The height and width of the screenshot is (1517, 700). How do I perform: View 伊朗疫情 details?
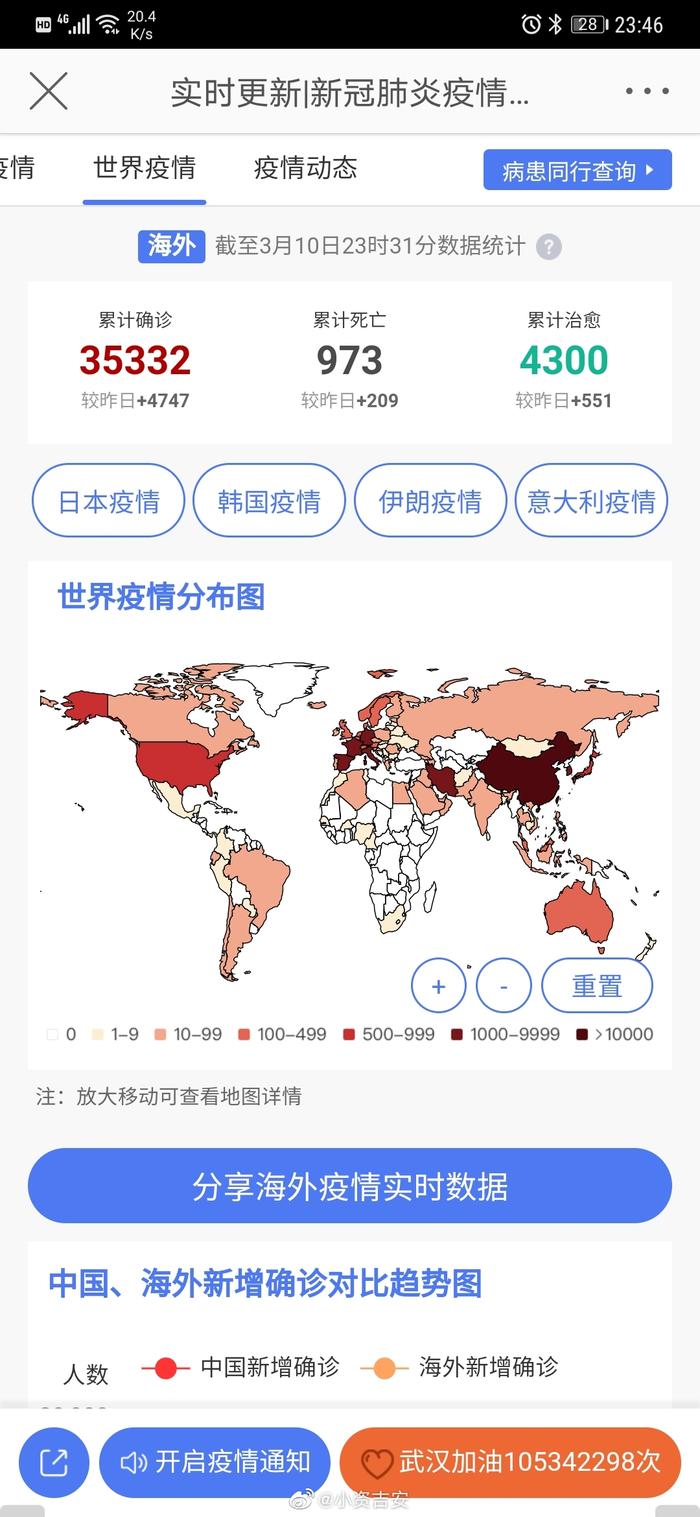coord(430,501)
